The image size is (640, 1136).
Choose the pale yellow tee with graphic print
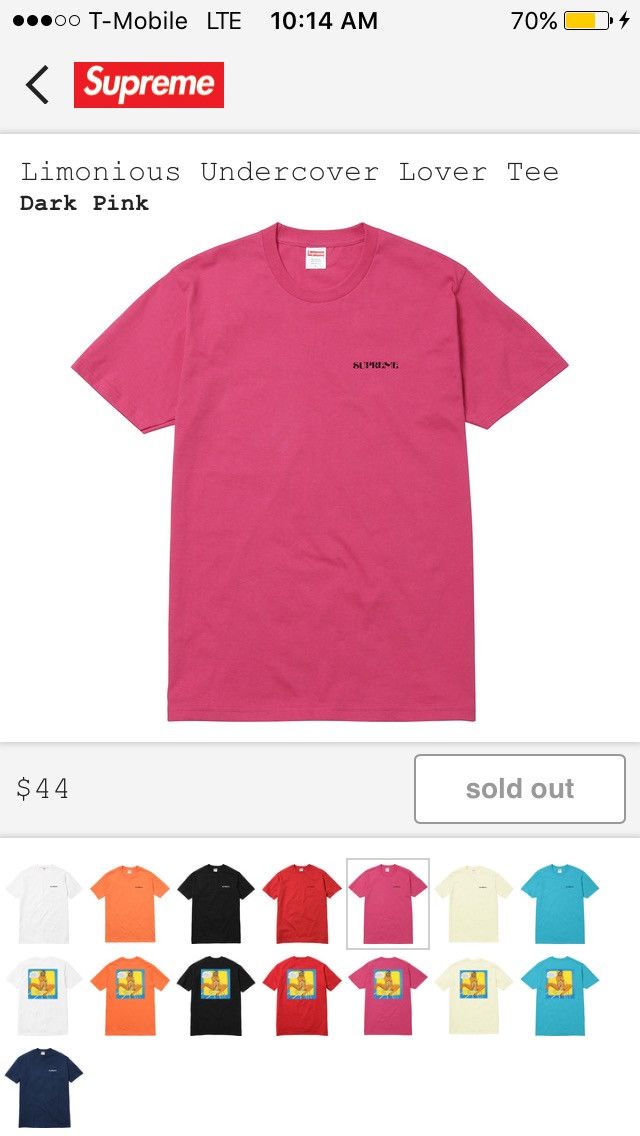coord(474,997)
